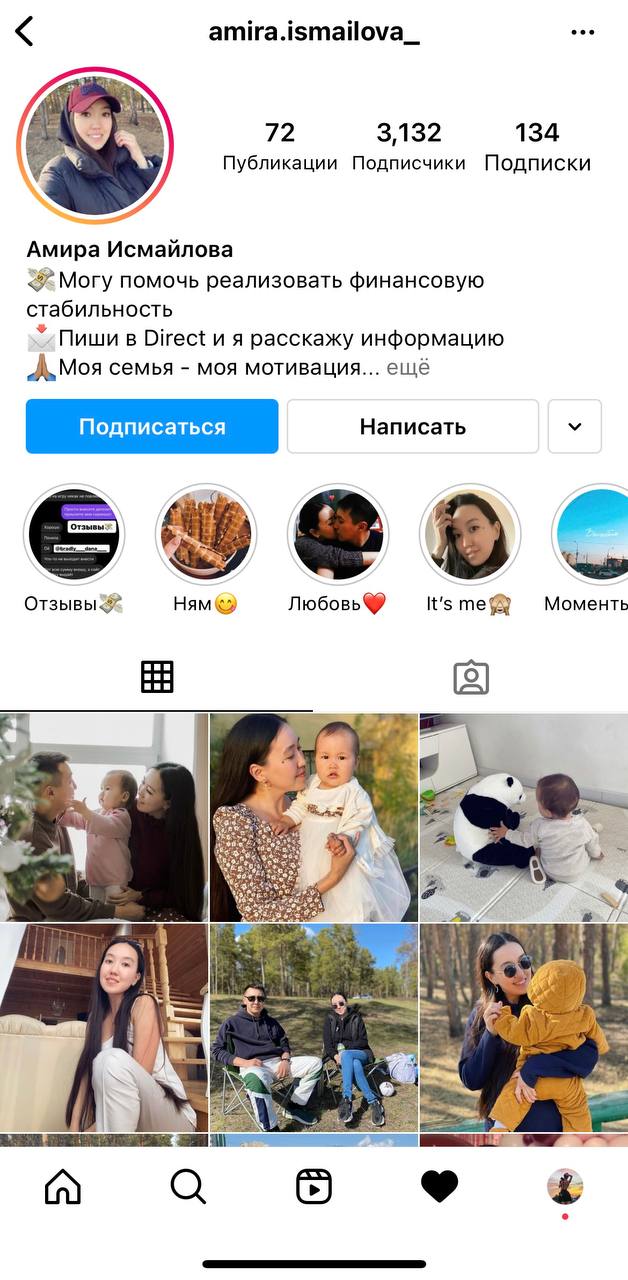Open the Отзывы story highlight

(74, 535)
